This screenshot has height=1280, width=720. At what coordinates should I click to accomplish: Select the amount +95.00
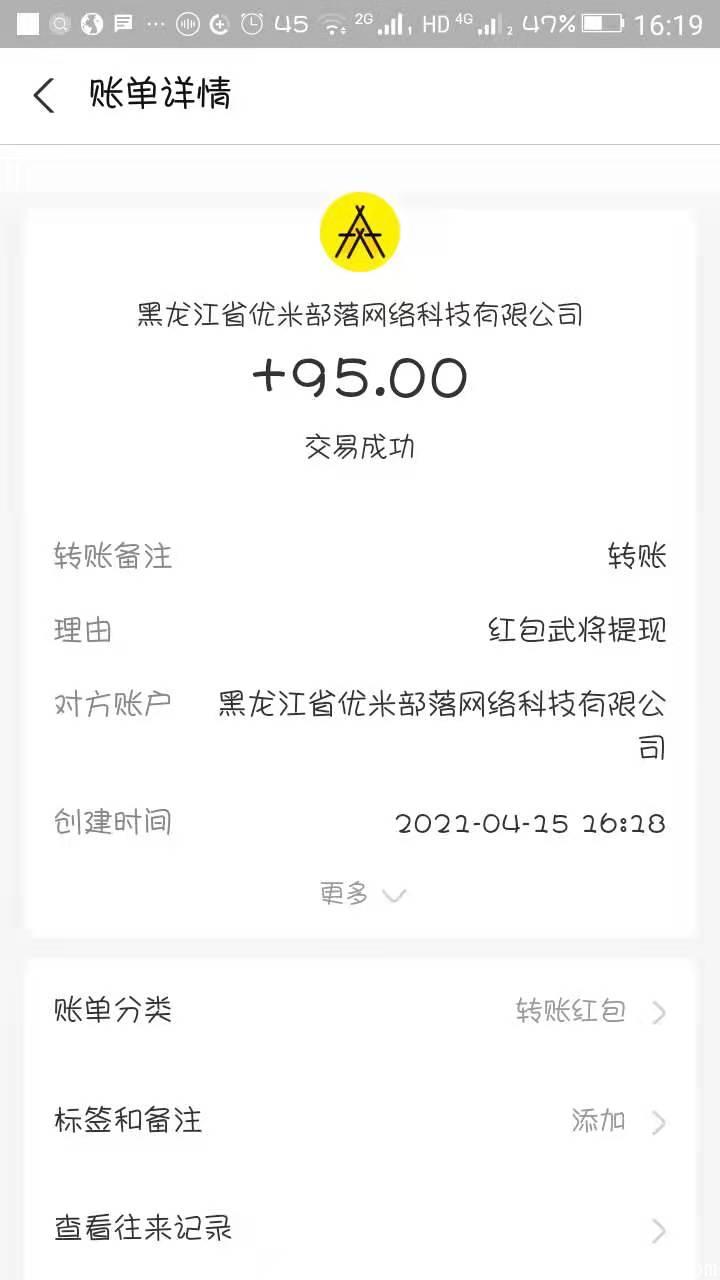coord(360,377)
